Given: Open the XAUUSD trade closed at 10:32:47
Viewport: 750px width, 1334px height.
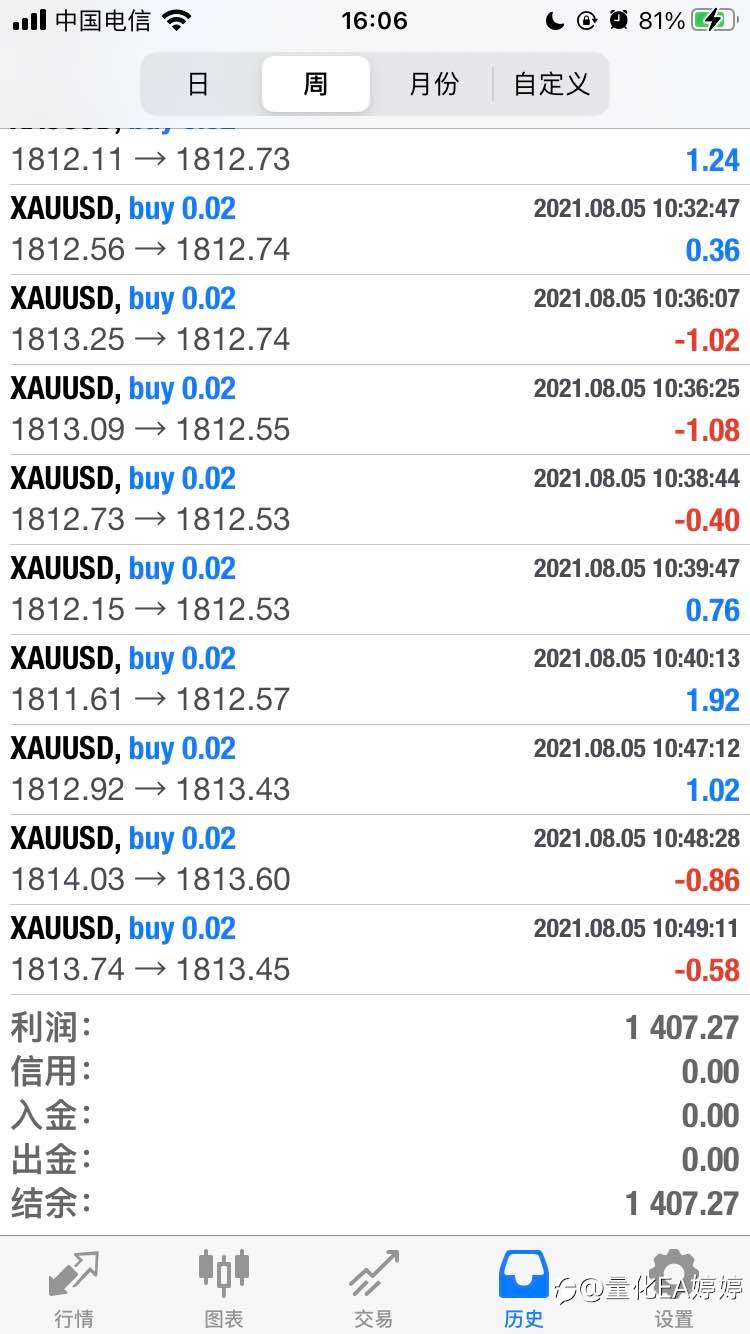Looking at the screenshot, I should (x=375, y=230).
